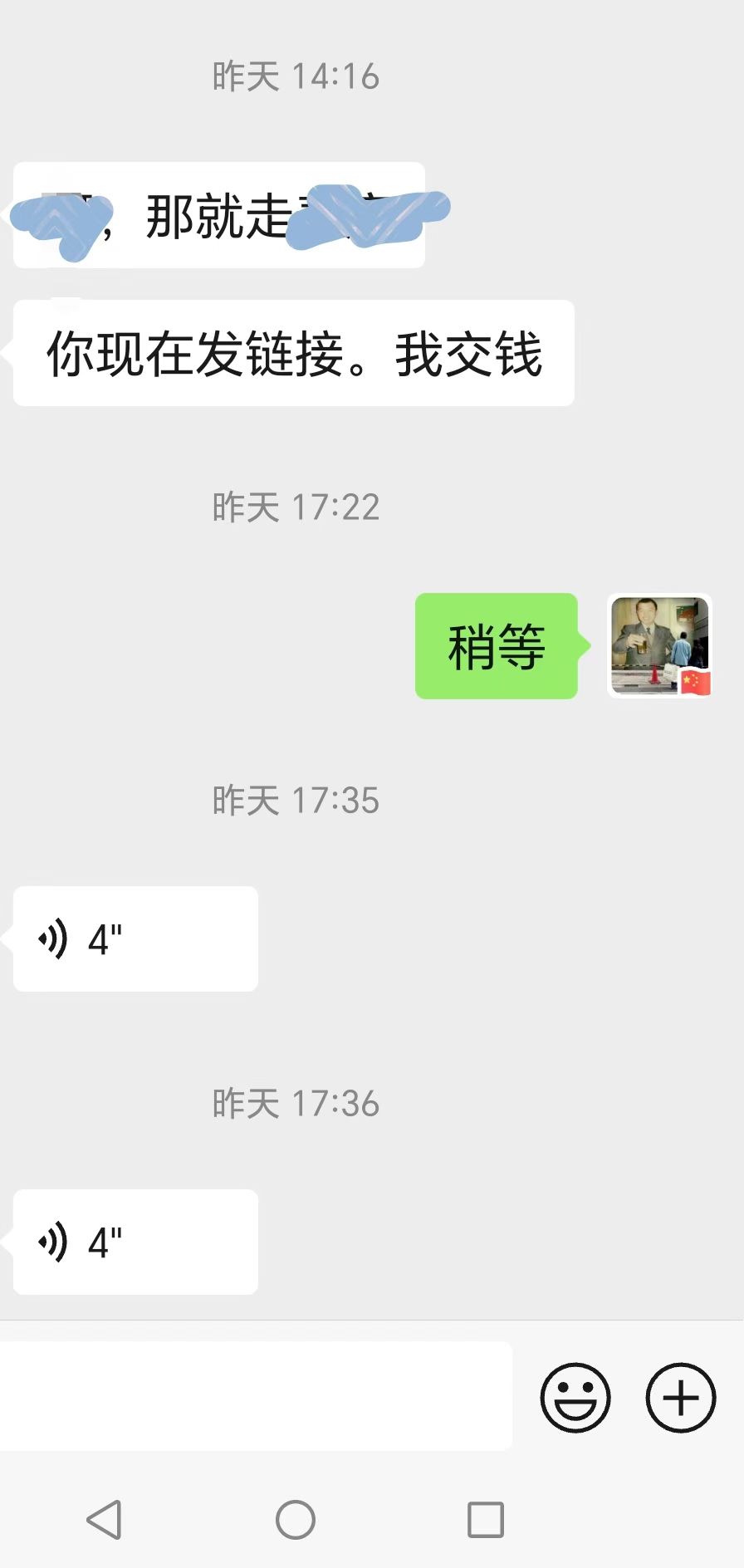This screenshot has width=744, height=1568.
Task: Play the voice message sent at 17:35
Action: [x=135, y=938]
